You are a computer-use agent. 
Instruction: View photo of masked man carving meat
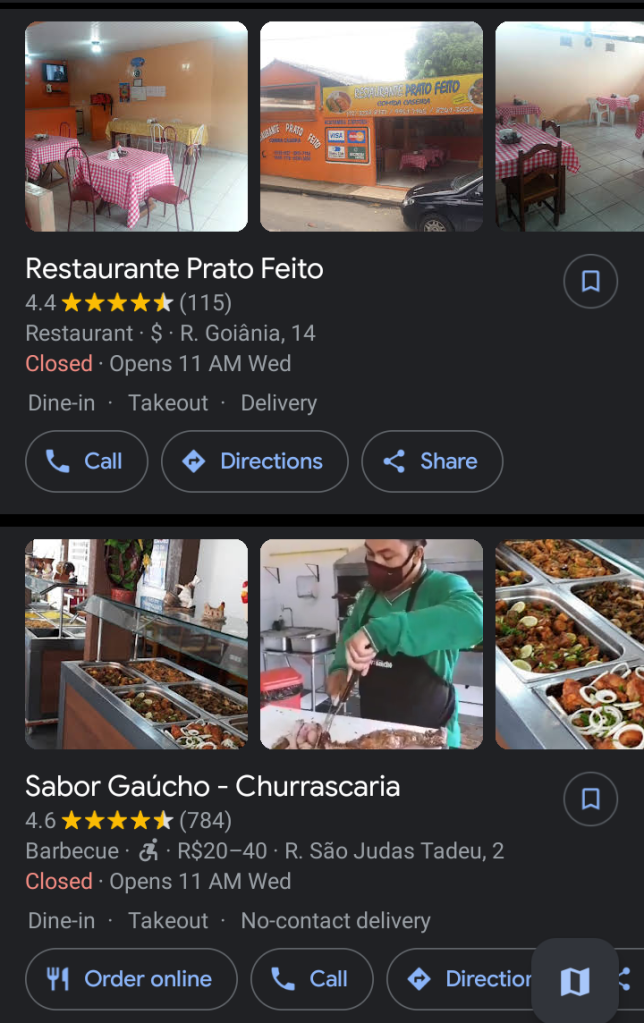pyautogui.click(x=371, y=644)
